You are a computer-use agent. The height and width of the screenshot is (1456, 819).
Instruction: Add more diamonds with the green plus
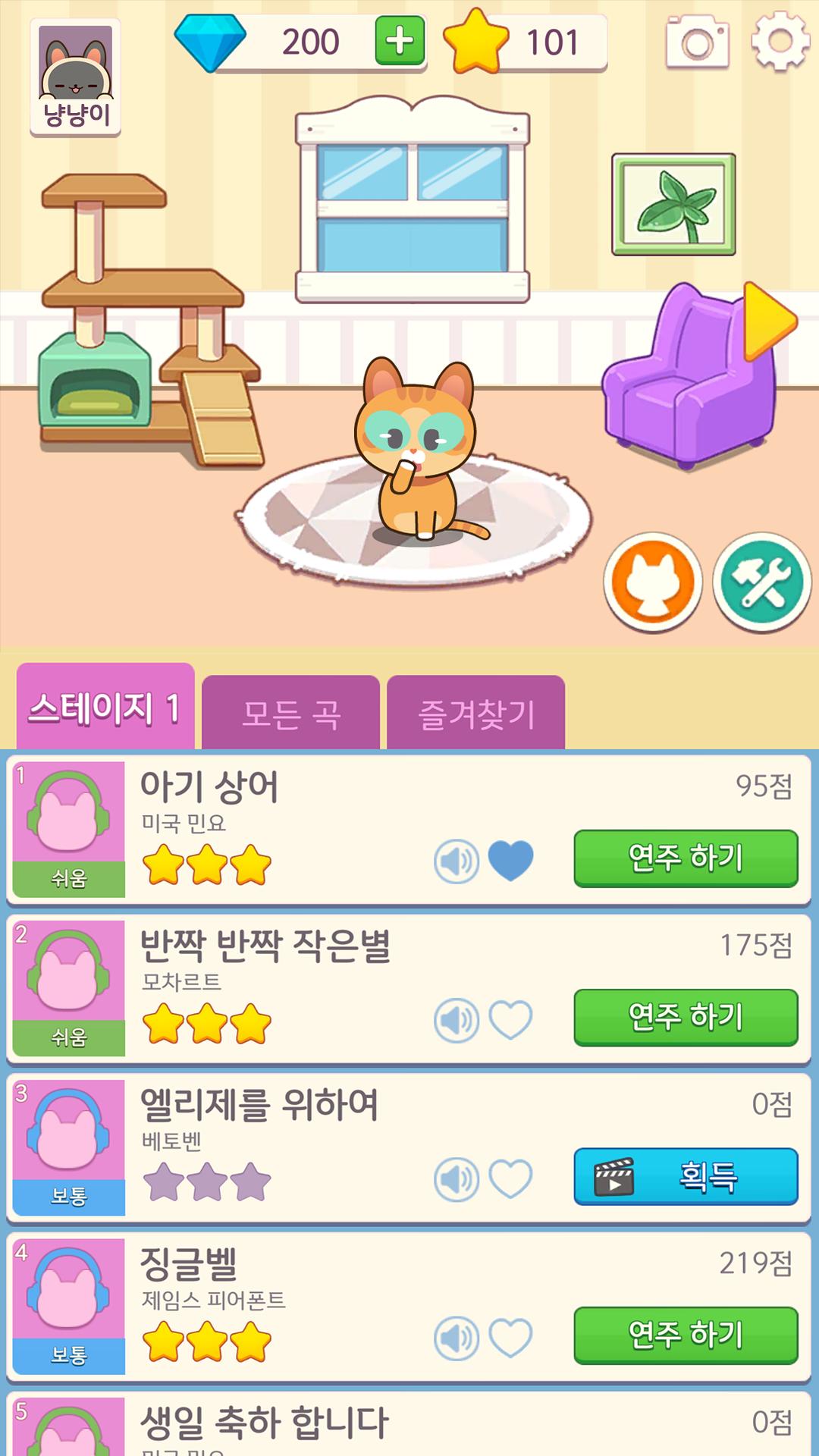point(400,41)
